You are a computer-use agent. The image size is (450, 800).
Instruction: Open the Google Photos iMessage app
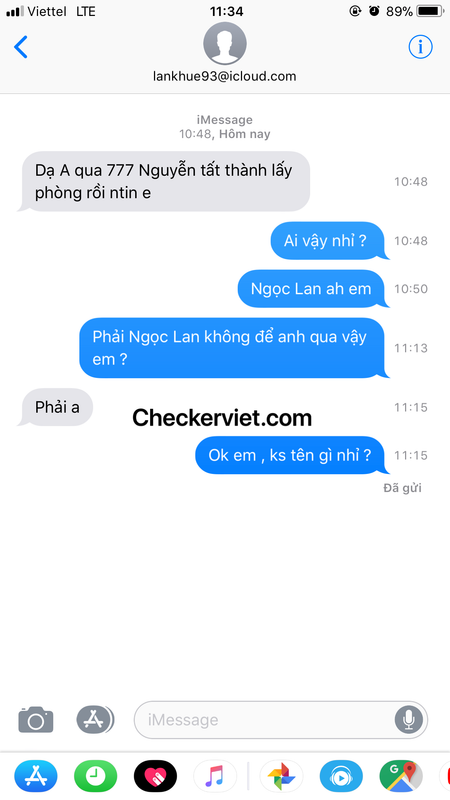pos(282,776)
